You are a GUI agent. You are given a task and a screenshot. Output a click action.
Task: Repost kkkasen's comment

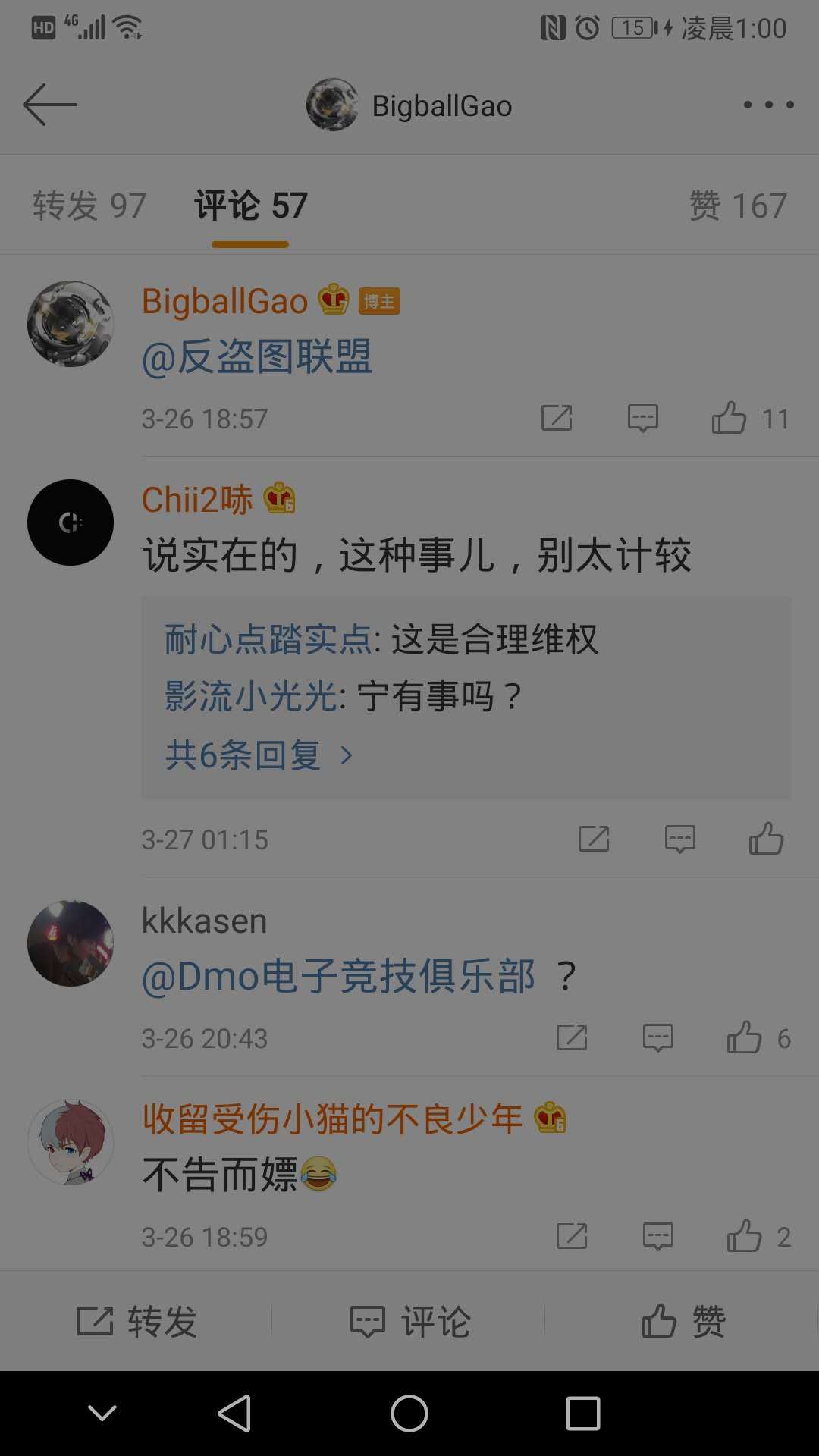(572, 1038)
